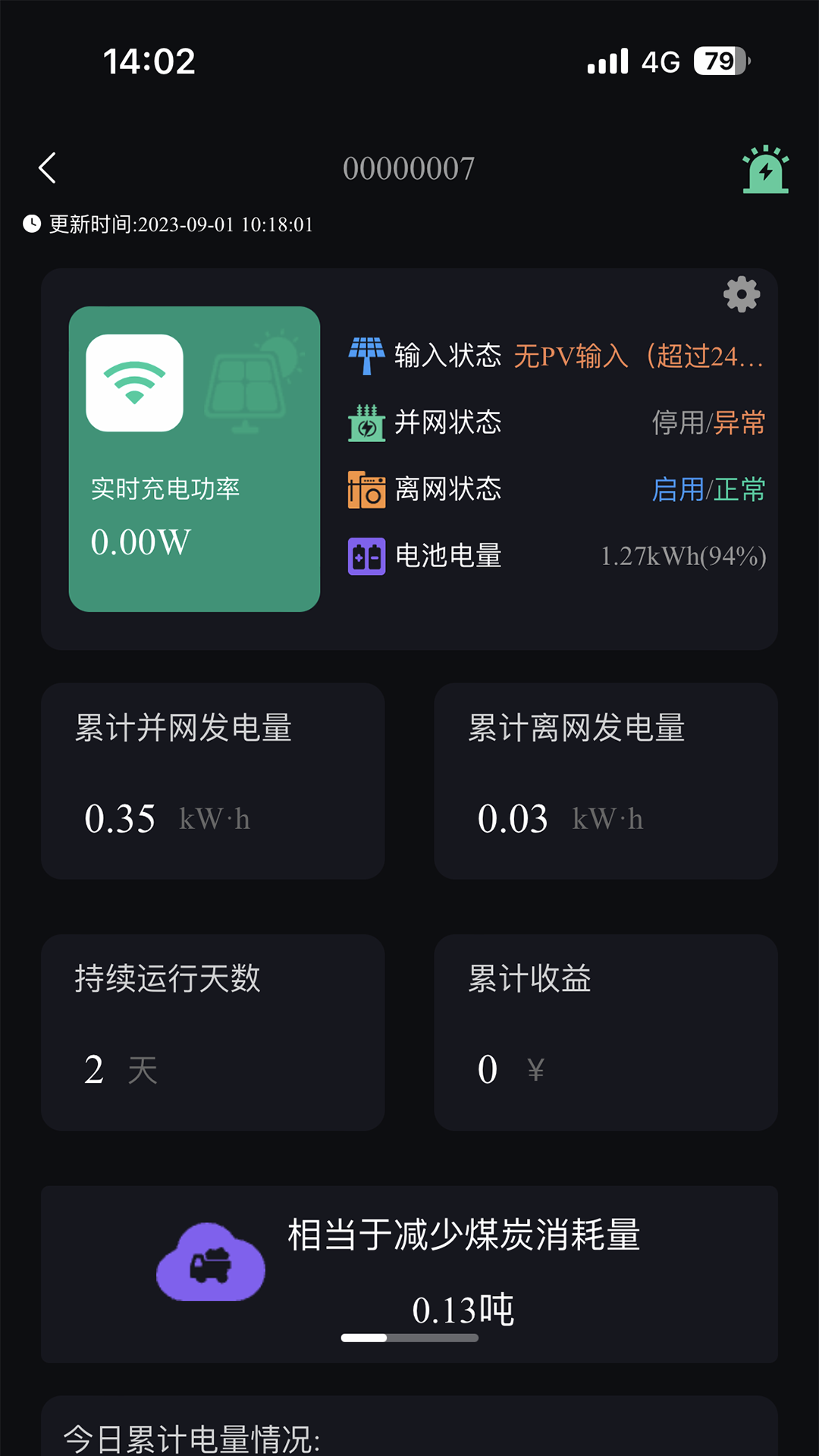Click the solar panel PV input icon
819x1456 pixels.
(x=367, y=353)
